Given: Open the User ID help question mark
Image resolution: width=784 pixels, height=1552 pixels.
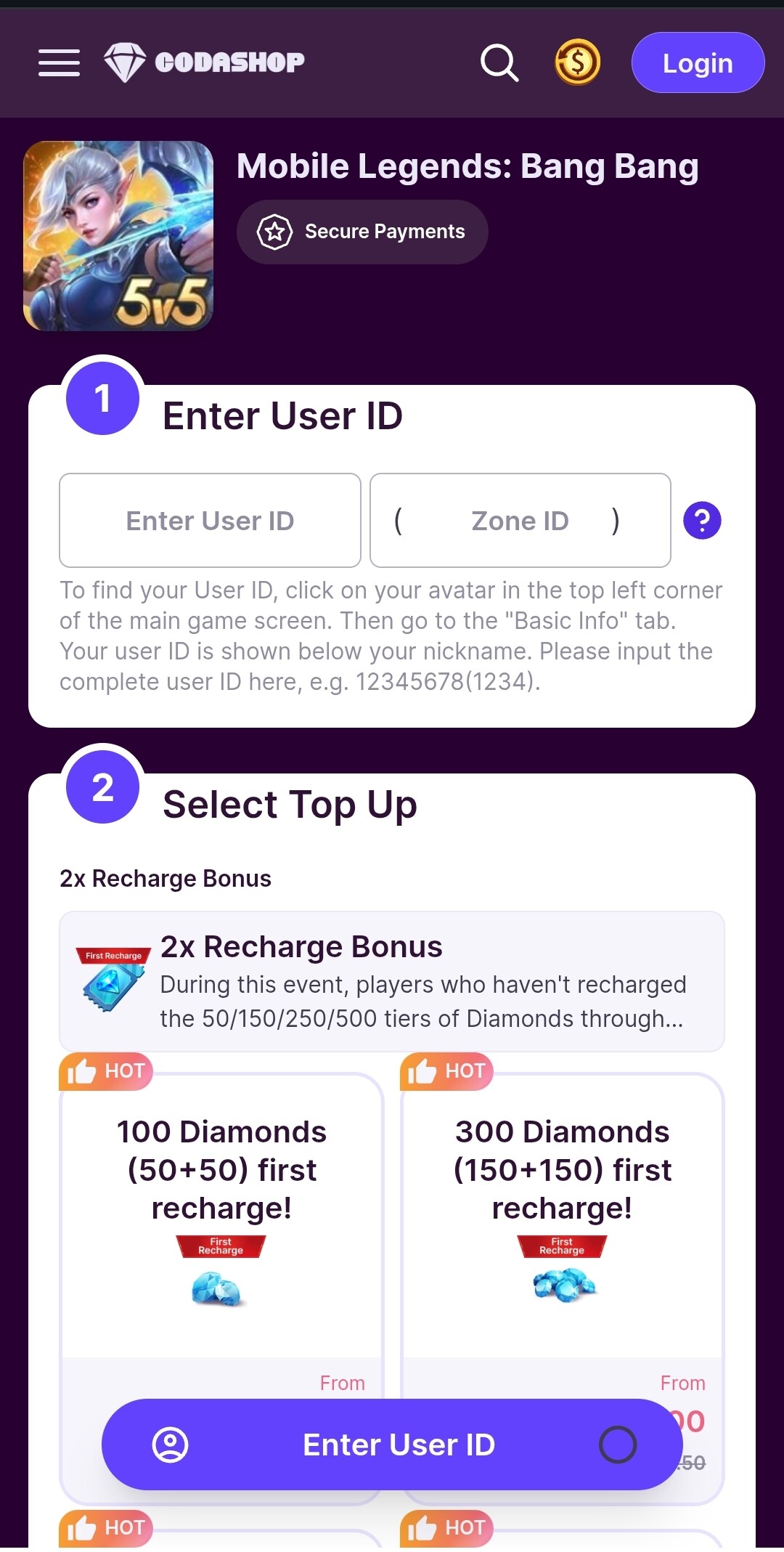Looking at the screenshot, I should [702, 520].
